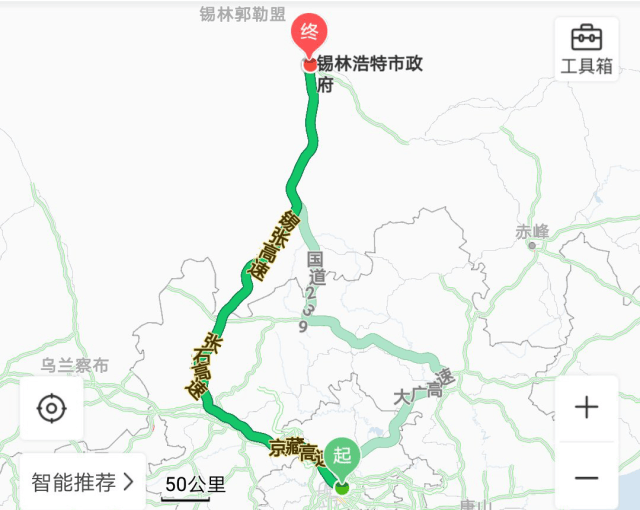Tap the 终 destination marker

tap(309, 38)
